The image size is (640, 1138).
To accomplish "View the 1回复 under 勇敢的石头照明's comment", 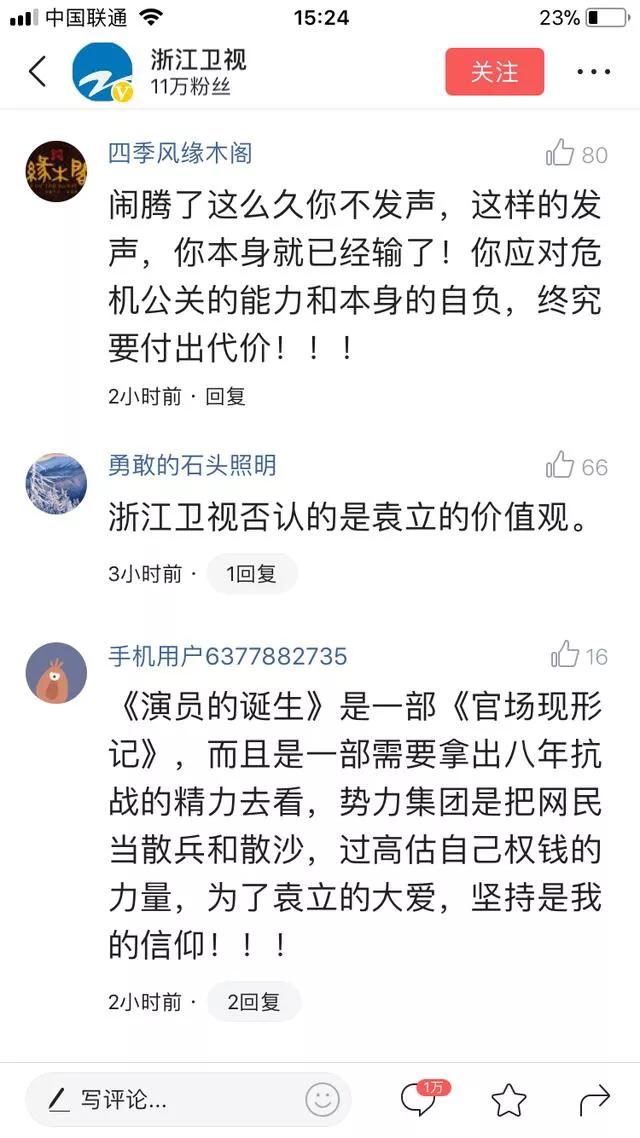I will [x=251, y=574].
